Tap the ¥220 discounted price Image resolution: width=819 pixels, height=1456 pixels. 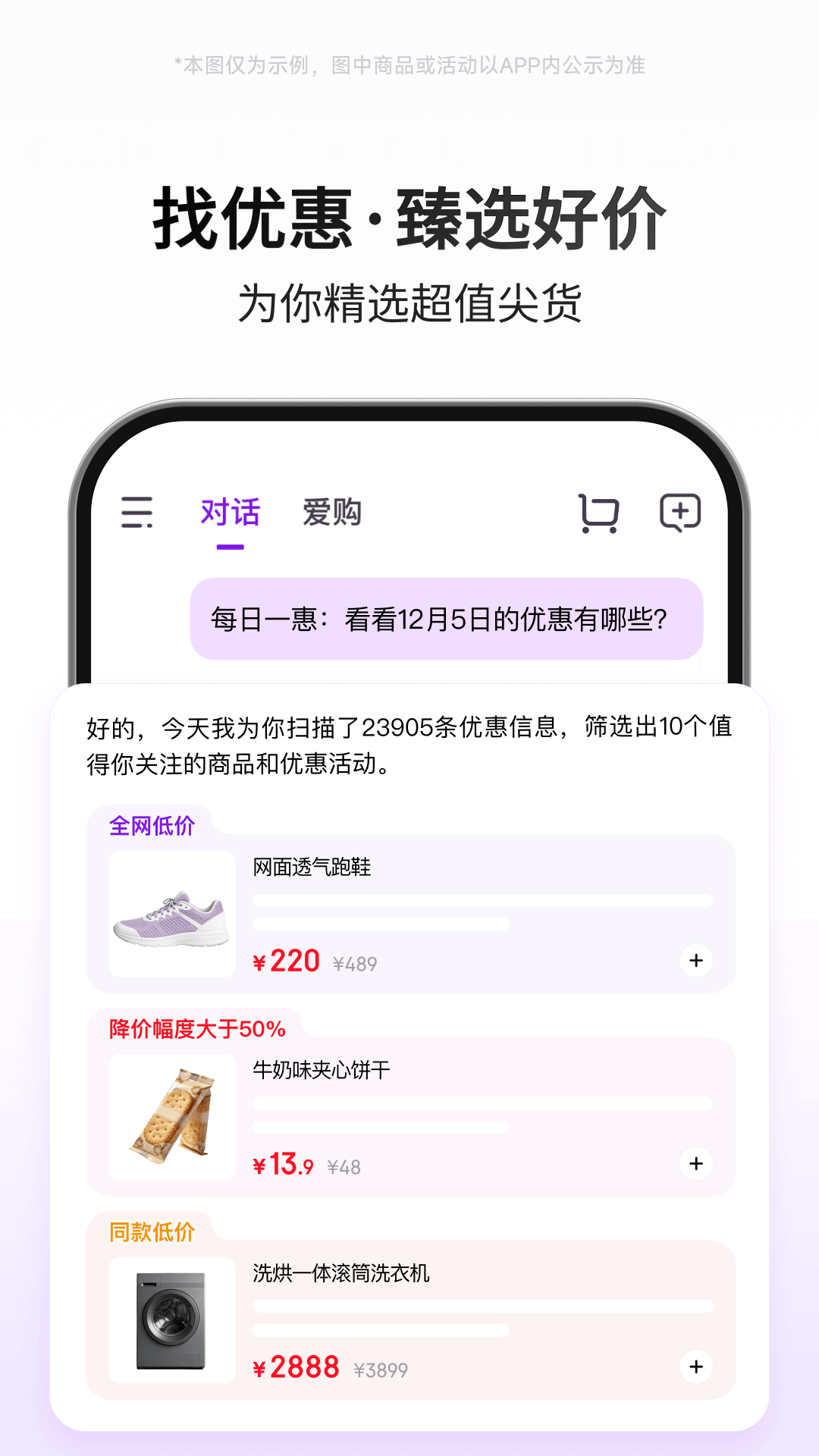285,961
